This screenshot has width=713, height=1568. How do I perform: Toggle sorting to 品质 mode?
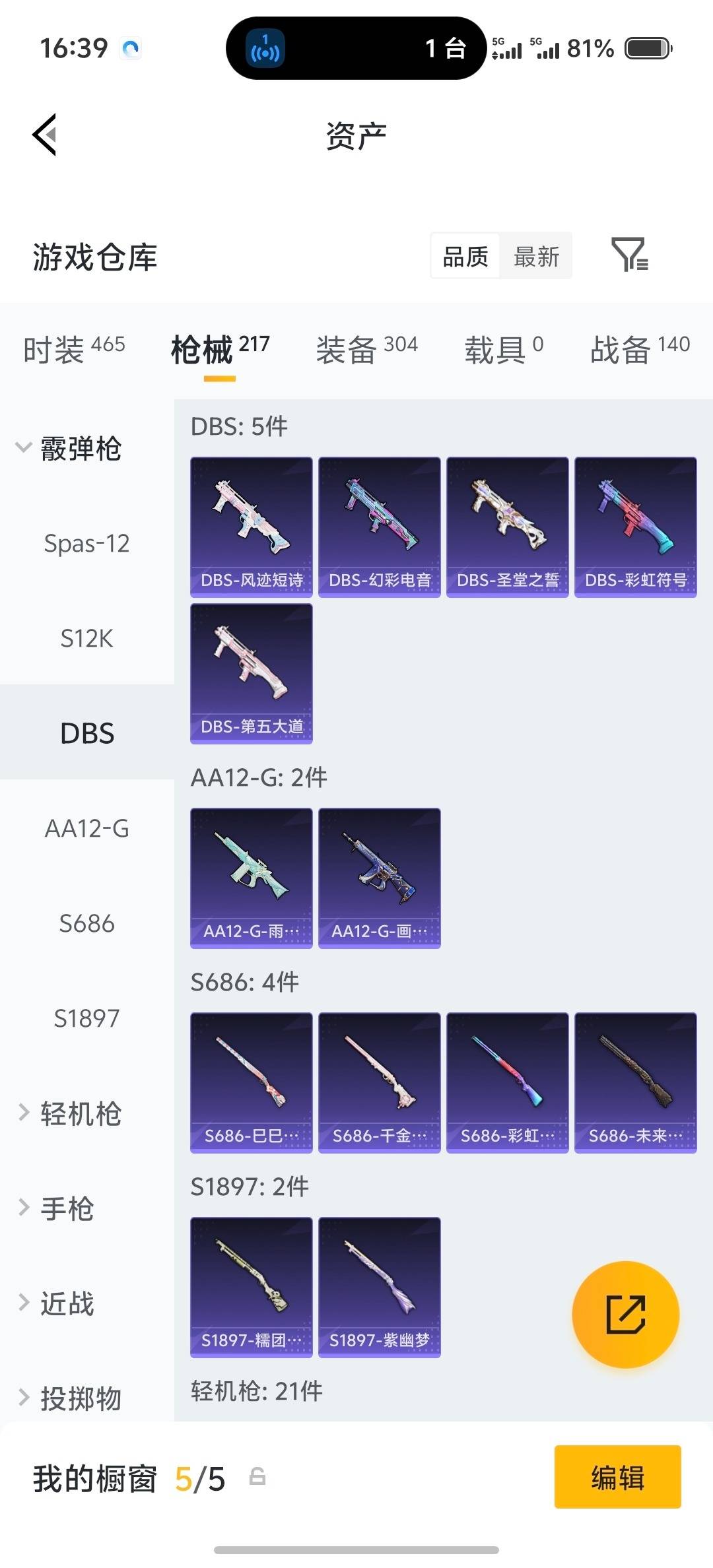pos(465,256)
